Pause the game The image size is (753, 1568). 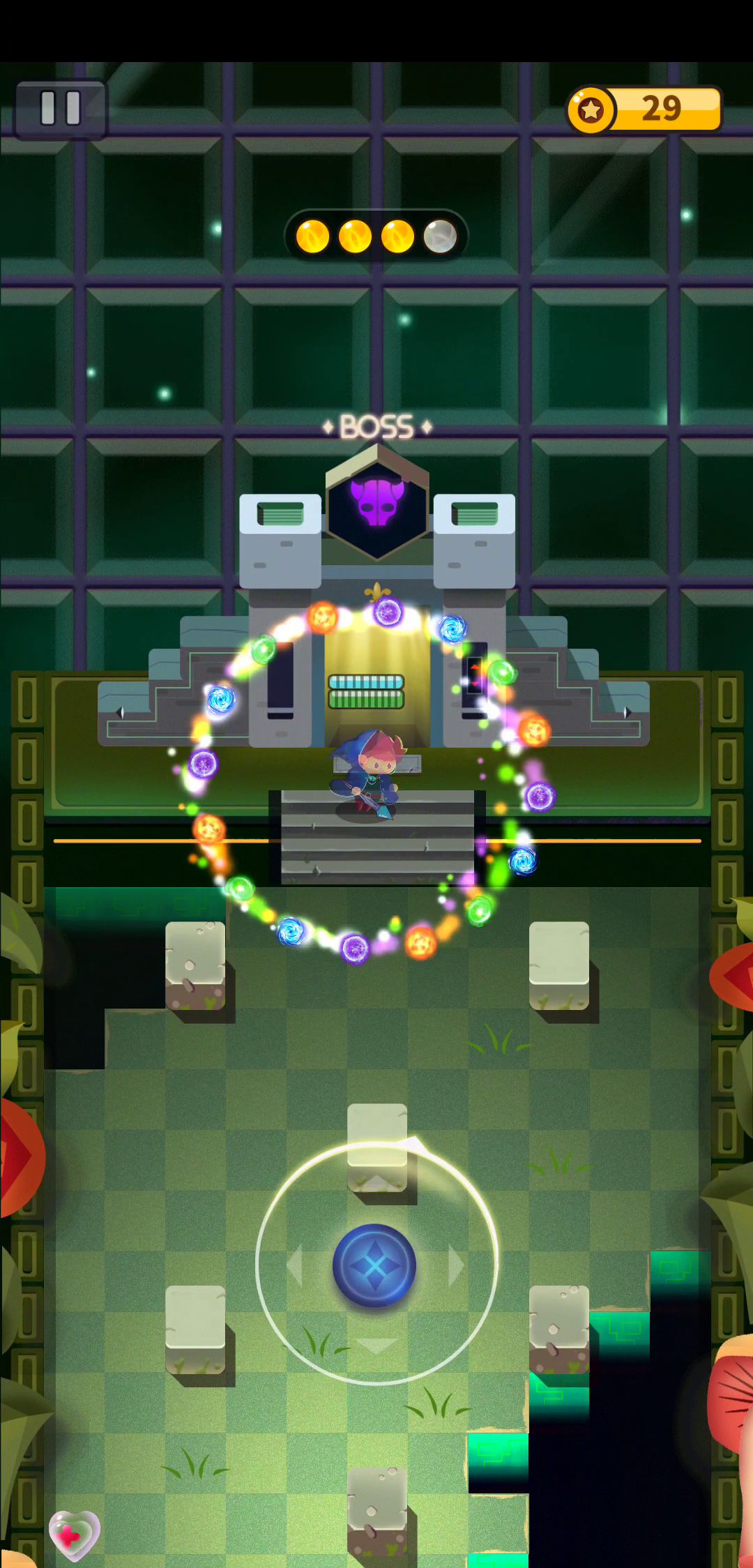pyautogui.click(x=61, y=110)
